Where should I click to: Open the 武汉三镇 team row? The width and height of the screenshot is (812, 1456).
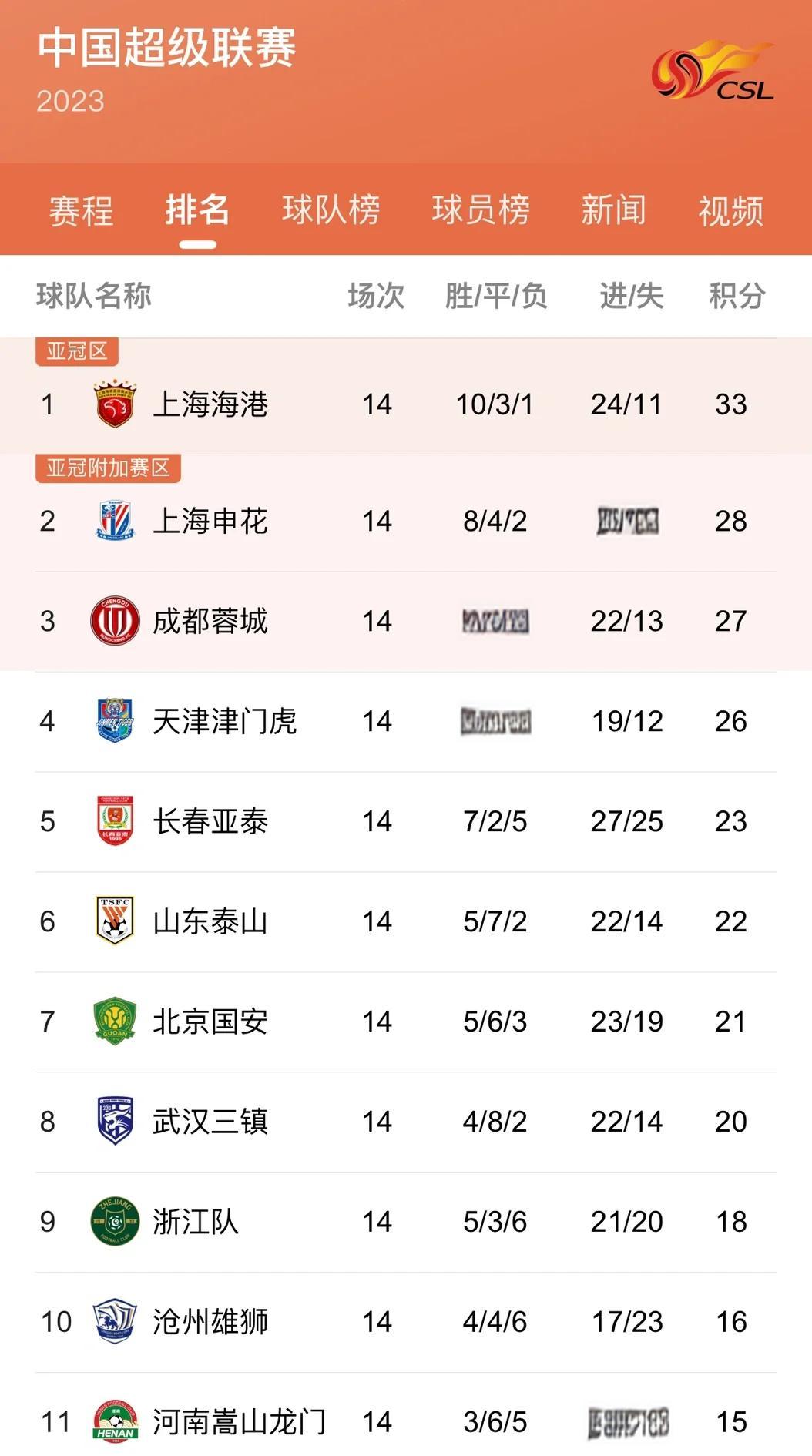point(210,1122)
